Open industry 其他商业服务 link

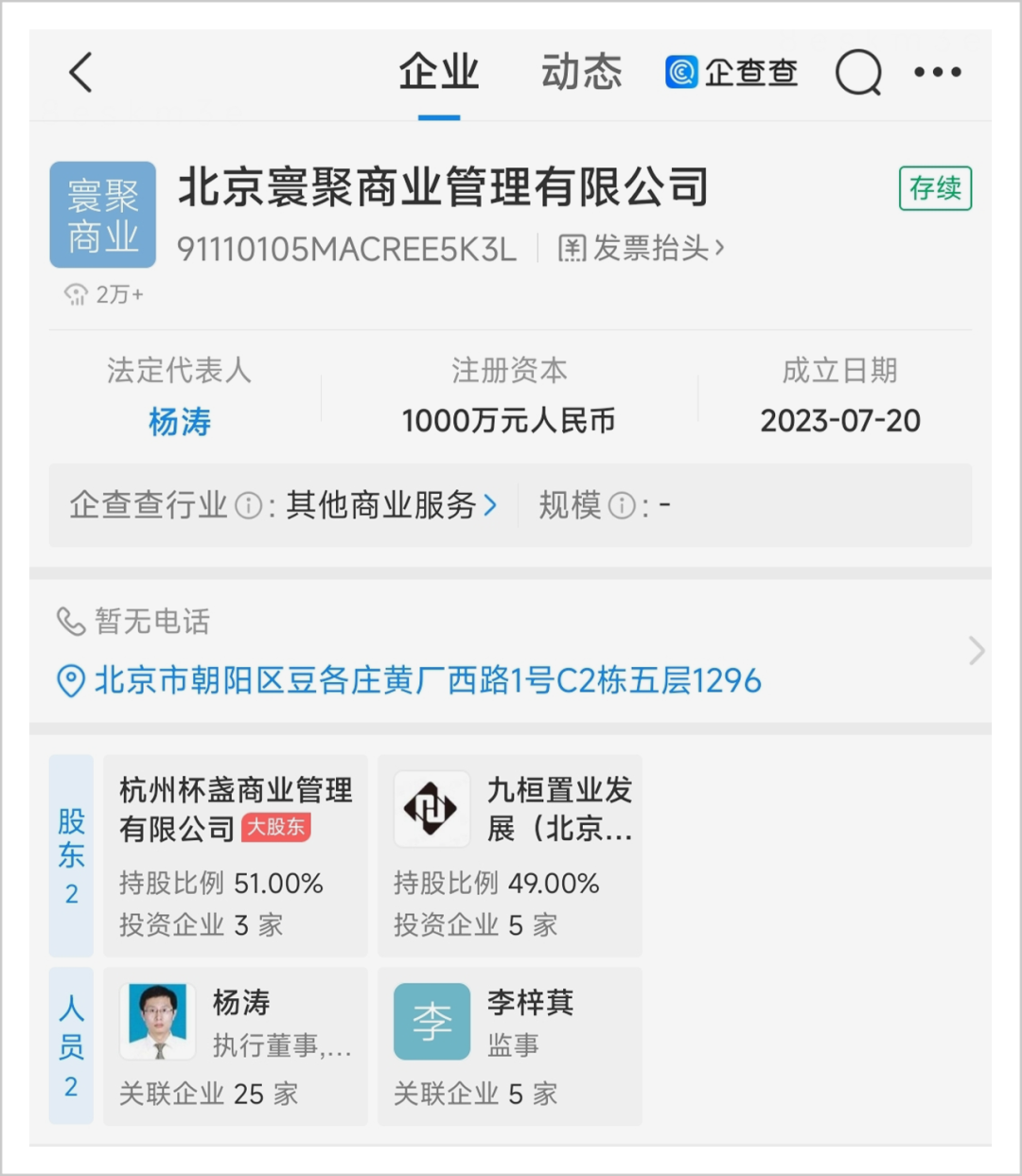pyautogui.click(x=391, y=505)
